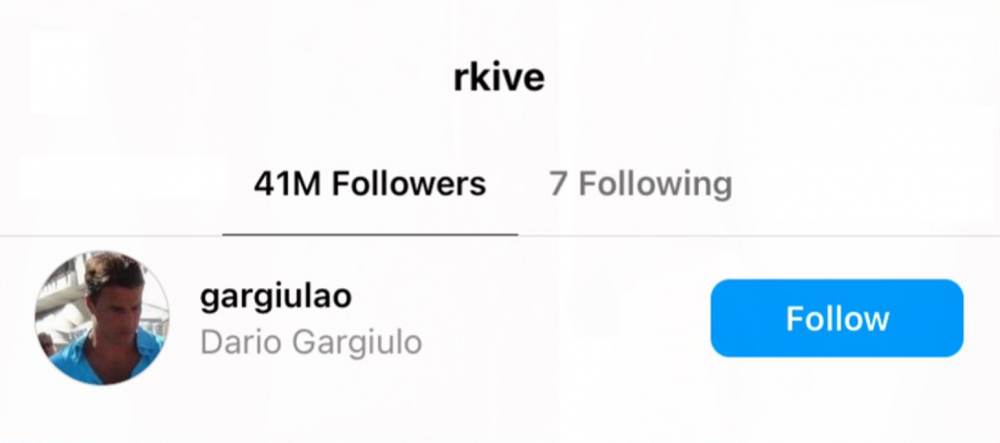Switch to the 7 Following tab
Image resolution: width=1000 pixels, height=443 pixels.
pos(640,184)
